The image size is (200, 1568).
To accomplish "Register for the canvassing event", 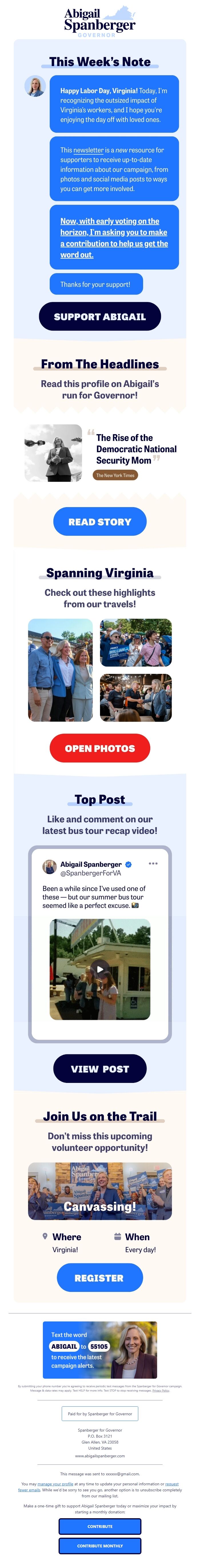I will (100, 1278).
